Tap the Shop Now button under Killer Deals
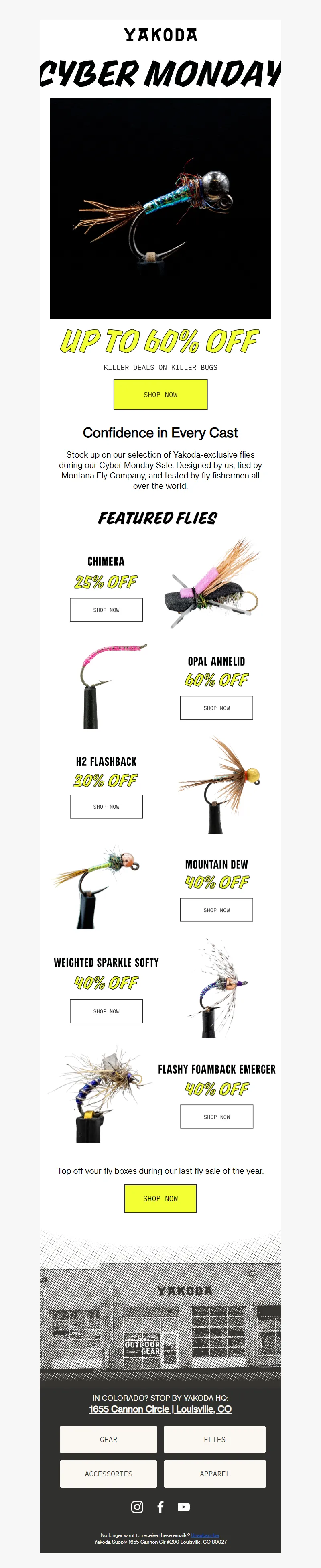321x1568 pixels. [x=160, y=395]
